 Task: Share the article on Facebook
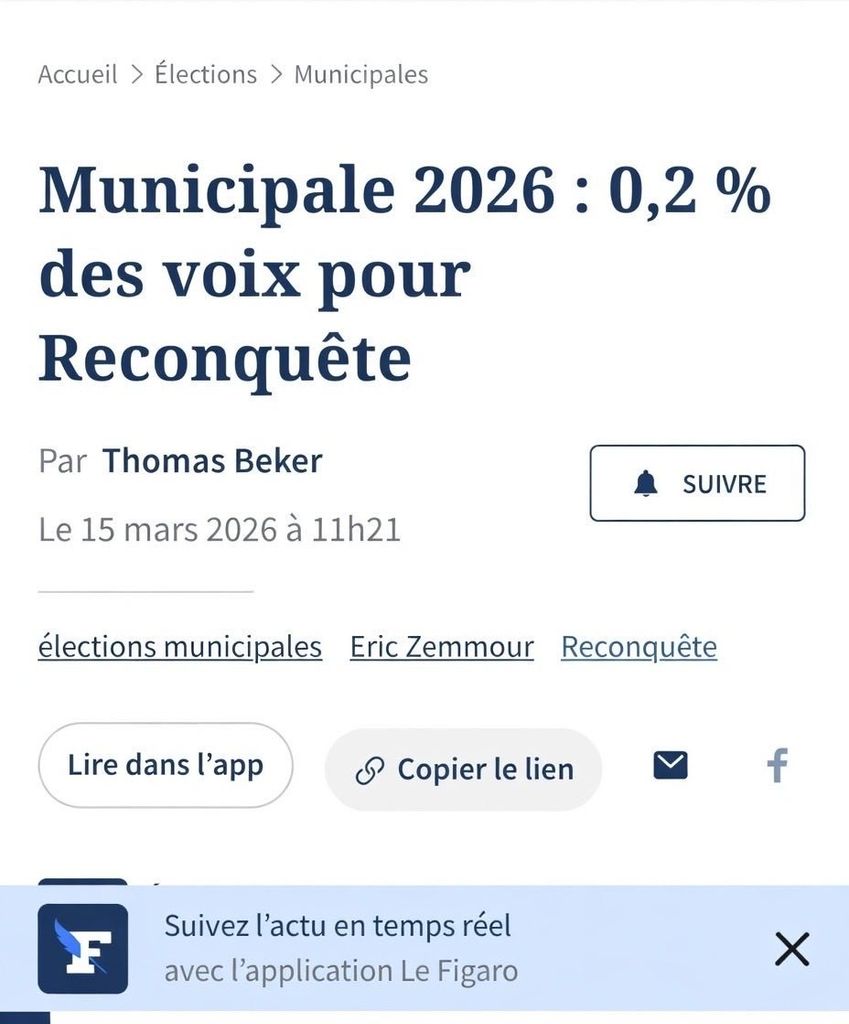777,765
